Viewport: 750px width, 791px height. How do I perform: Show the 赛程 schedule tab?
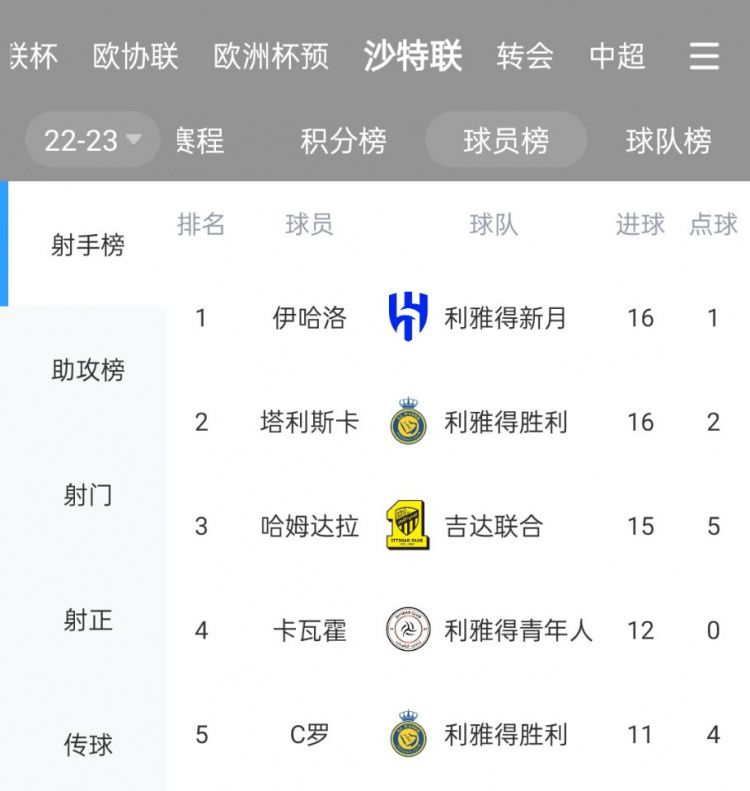[199, 141]
